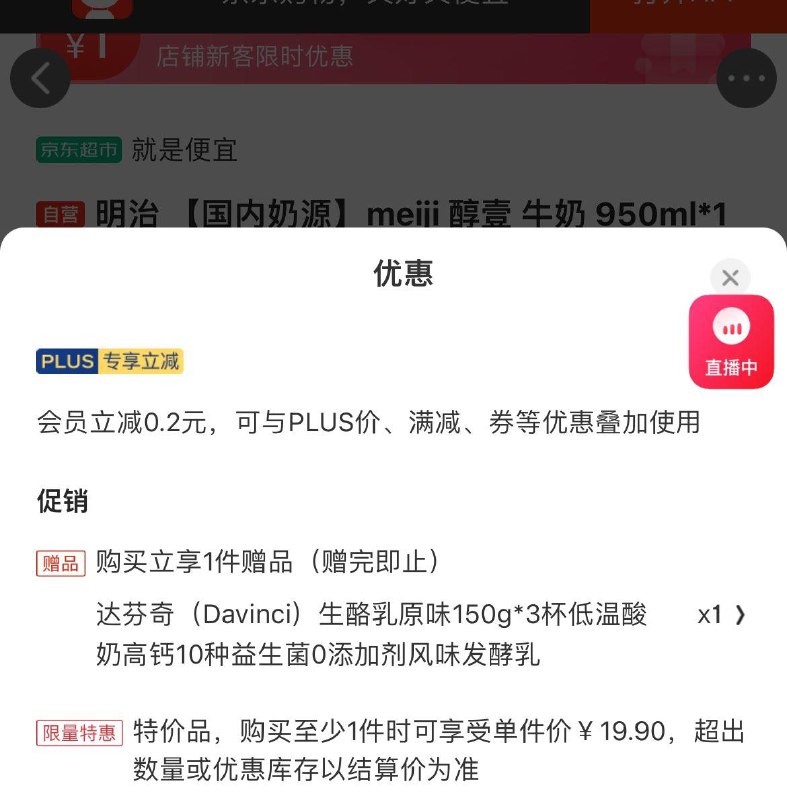Tap the 赠品 gift tag label
This screenshot has height=800, width=787.
click(60, 562)
